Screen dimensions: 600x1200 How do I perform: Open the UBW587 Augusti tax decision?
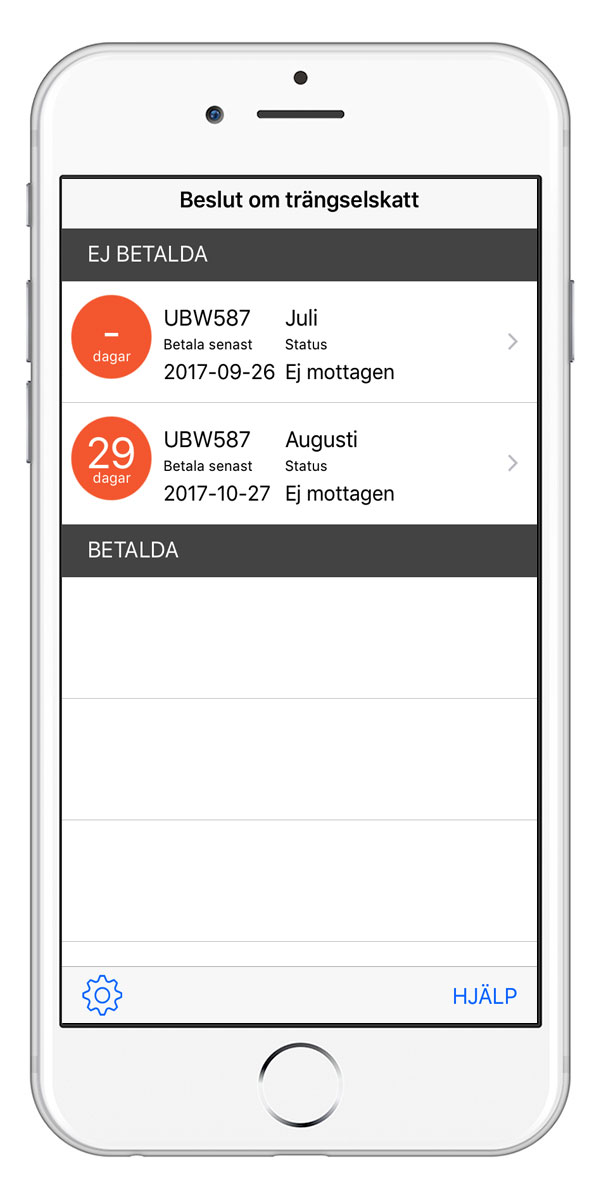click(x=300, y=464)
